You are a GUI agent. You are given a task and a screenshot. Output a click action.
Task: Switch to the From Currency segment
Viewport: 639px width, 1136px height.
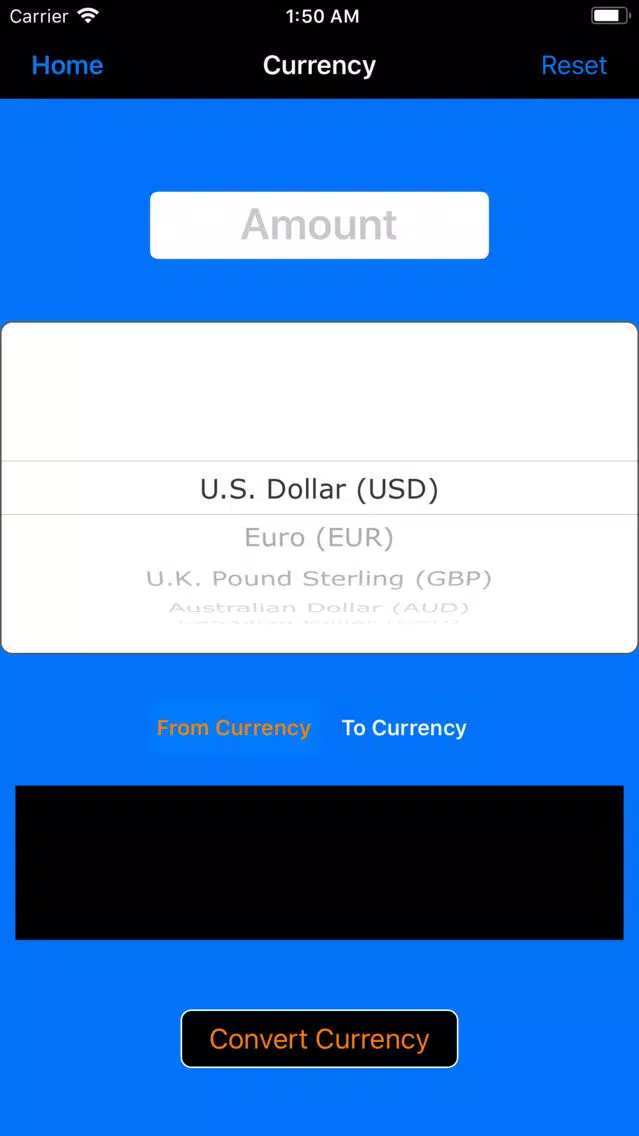234,728
